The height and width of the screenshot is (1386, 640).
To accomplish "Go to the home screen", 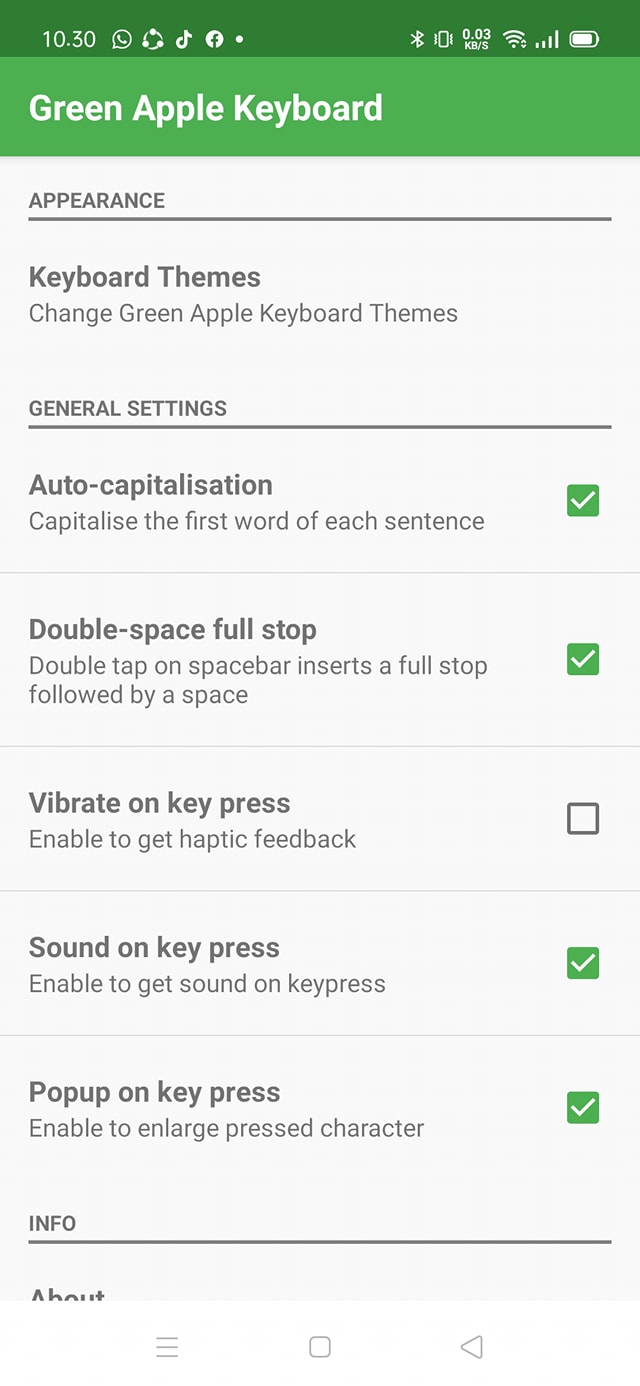I will 320,1347.
